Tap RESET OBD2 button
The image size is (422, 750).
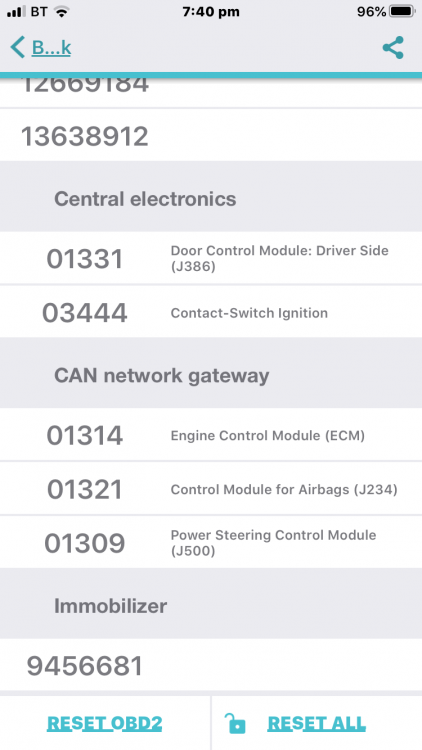pos(104,723)
